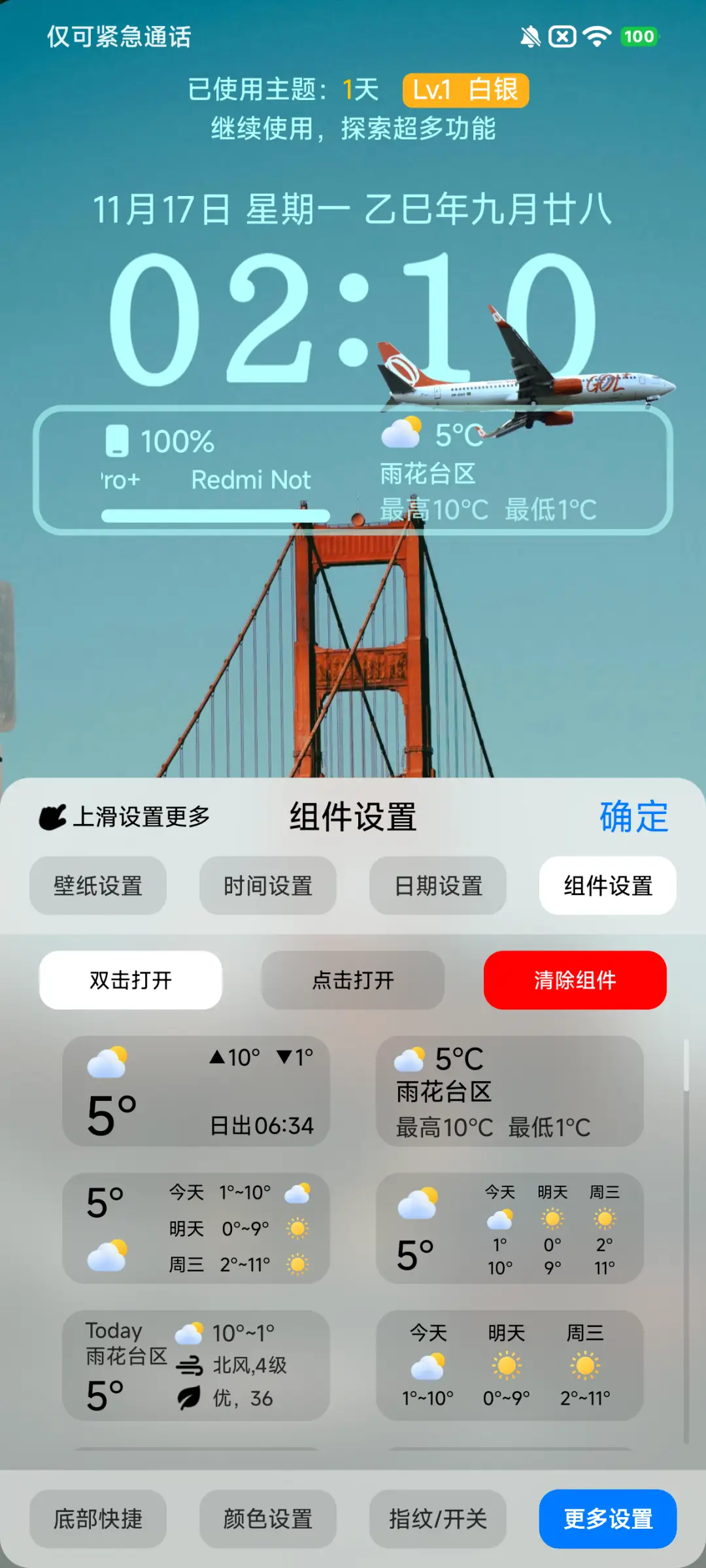Confirm settings with 确定
This screenshot has height=1568, width=706.
633,816
